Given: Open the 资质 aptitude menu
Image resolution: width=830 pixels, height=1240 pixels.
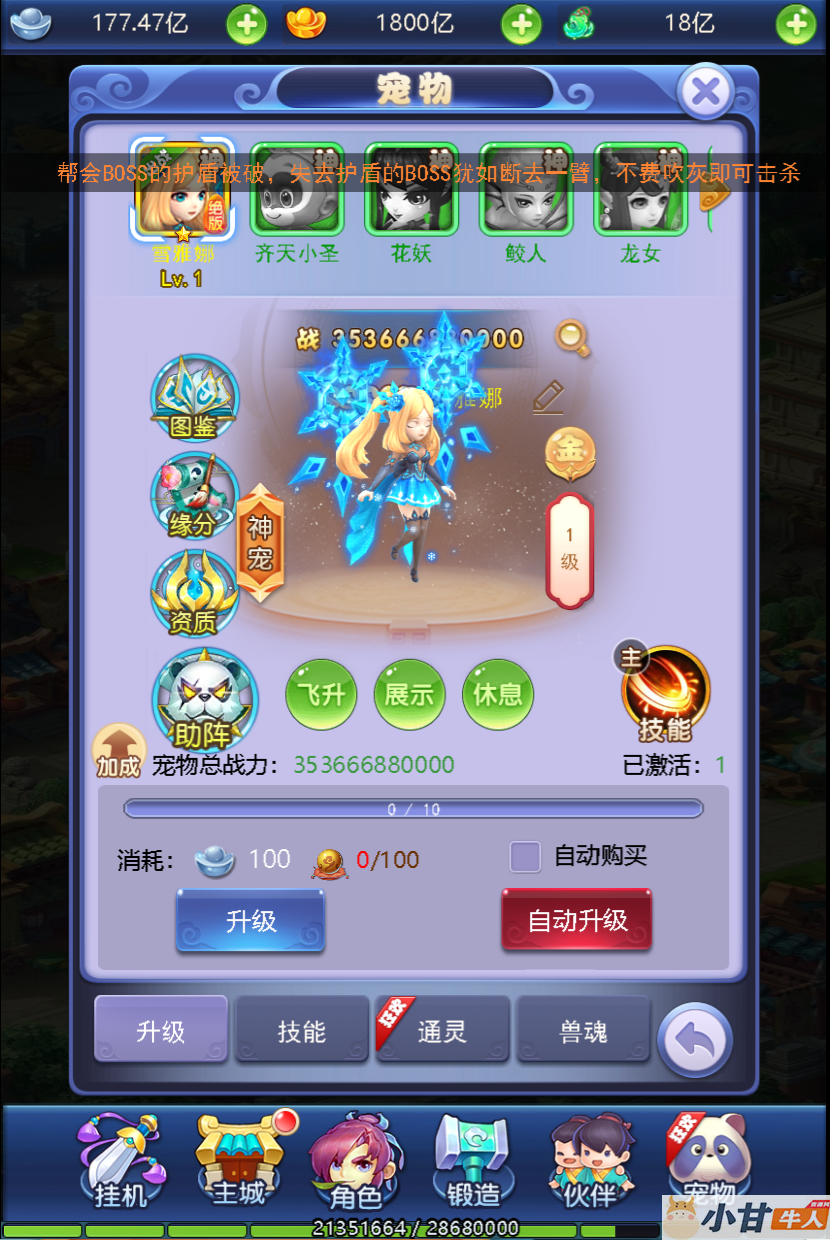Looking at the screenshot, I should tap(194, 594).
